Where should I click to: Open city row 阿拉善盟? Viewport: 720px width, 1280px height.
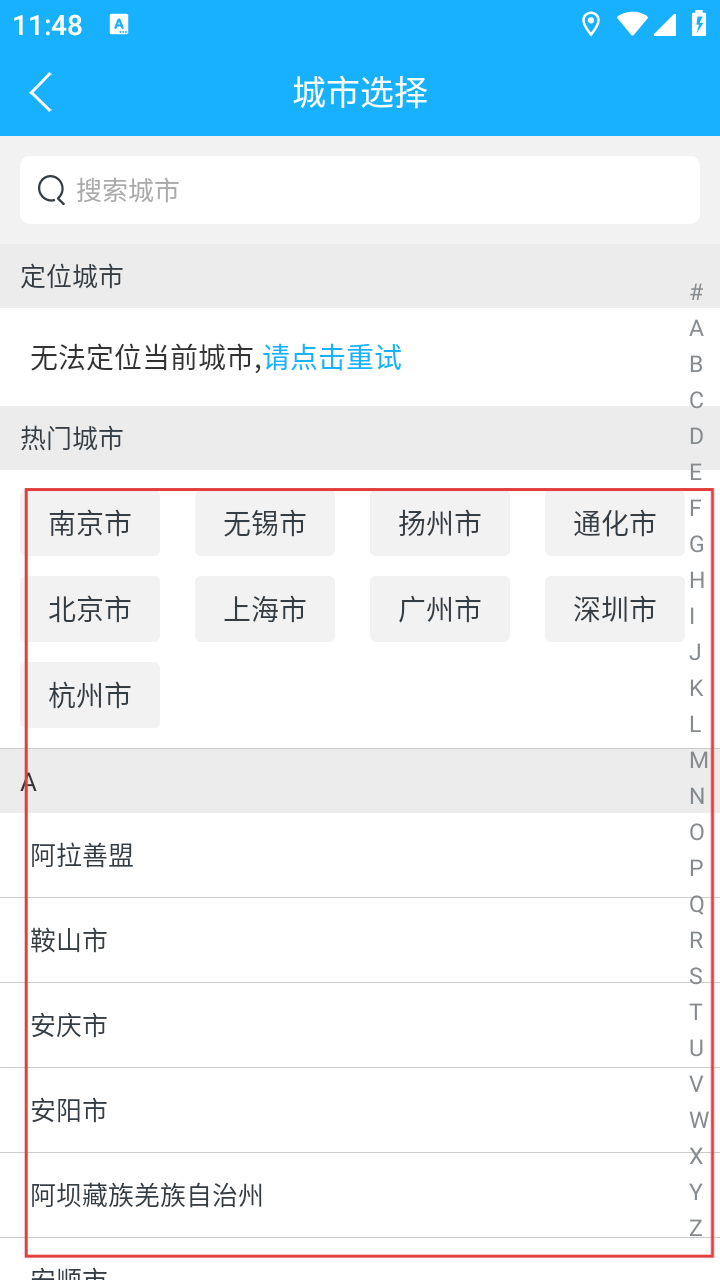click(x=83, y=855)
